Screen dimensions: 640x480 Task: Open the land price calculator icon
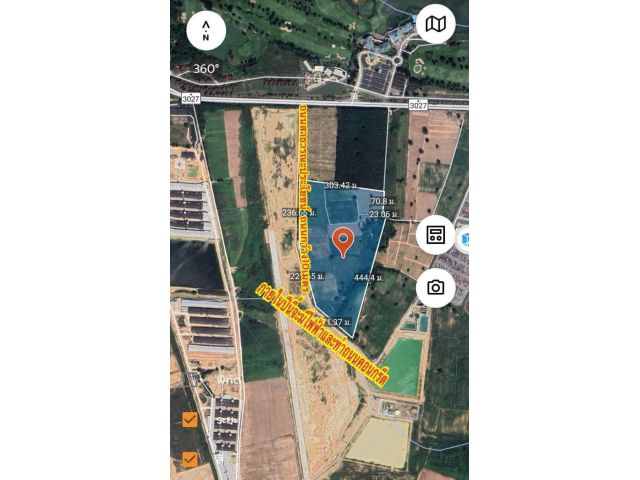tap(435, 235)
